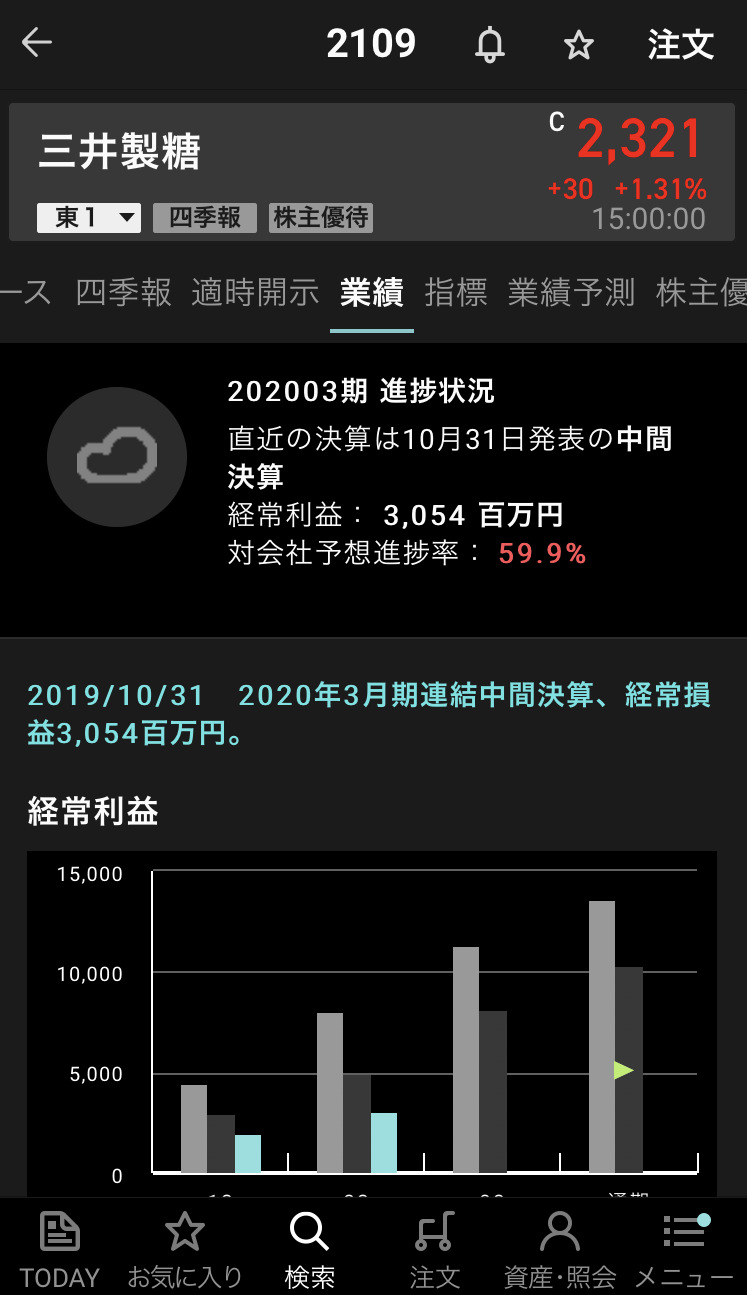Add stock 2109 to favorites with star
This screenshot has width=747, height=1295.
(578, 45)
